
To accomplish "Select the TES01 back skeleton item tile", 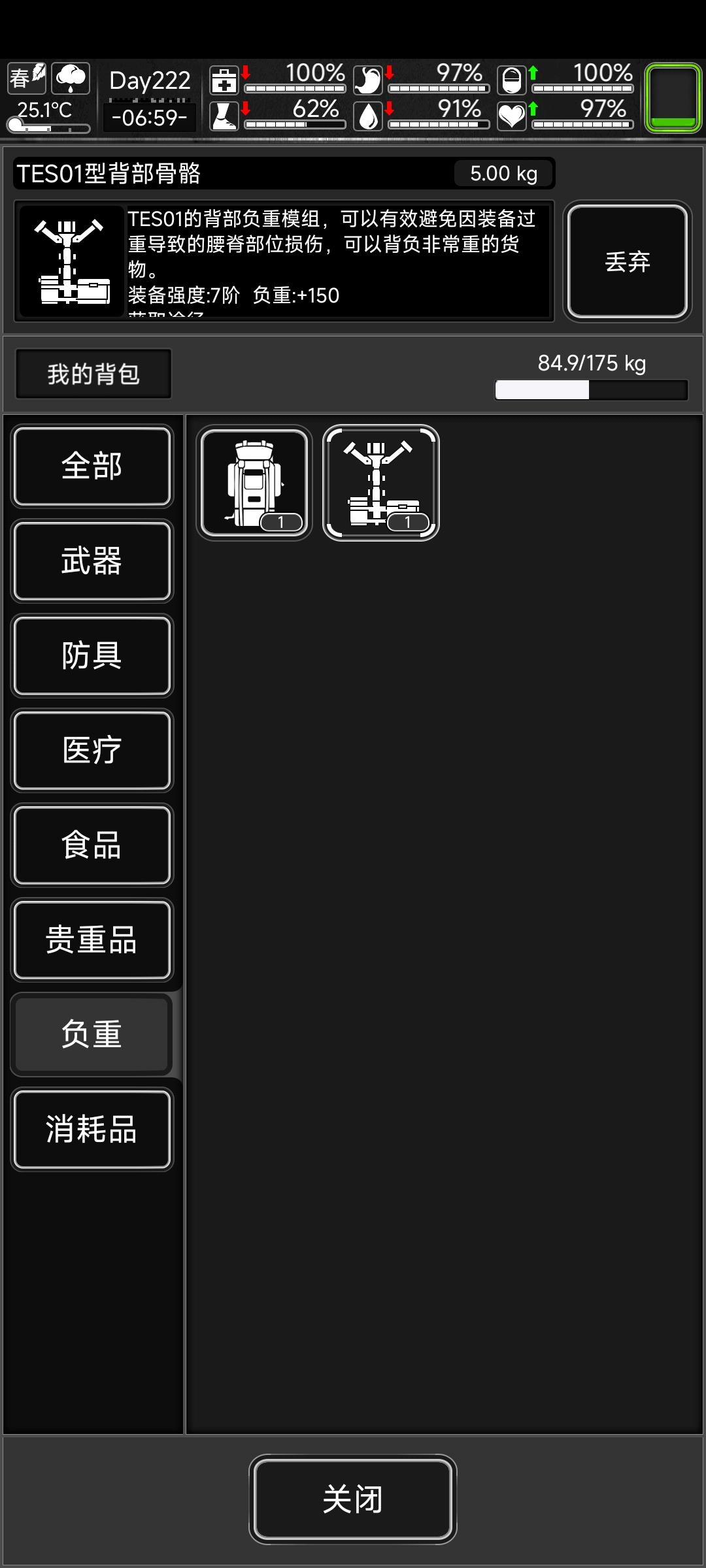I will point(381,483).
